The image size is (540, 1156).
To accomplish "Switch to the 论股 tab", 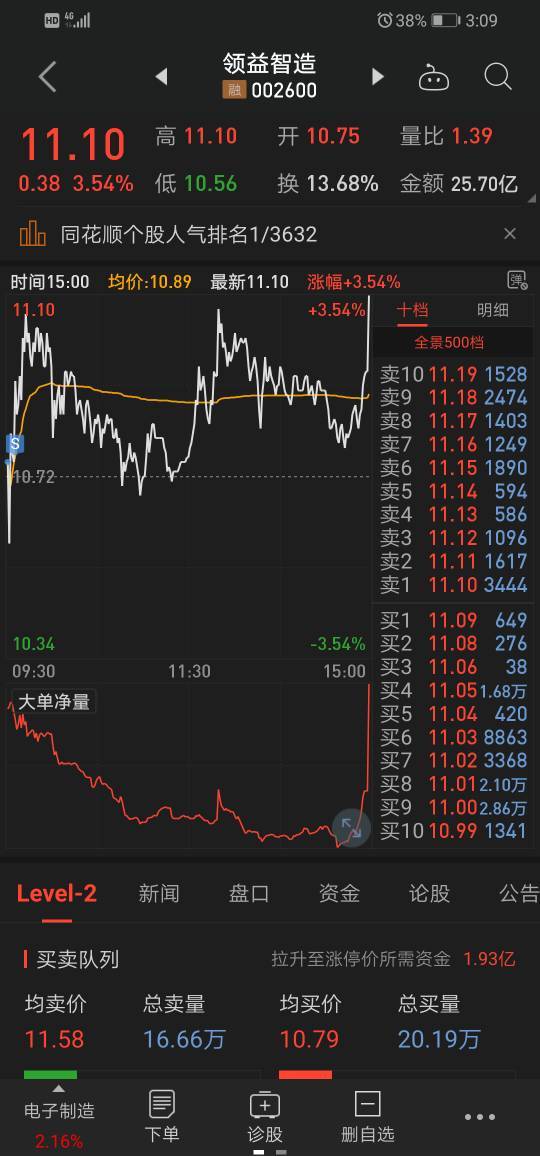I will point(429,894).
